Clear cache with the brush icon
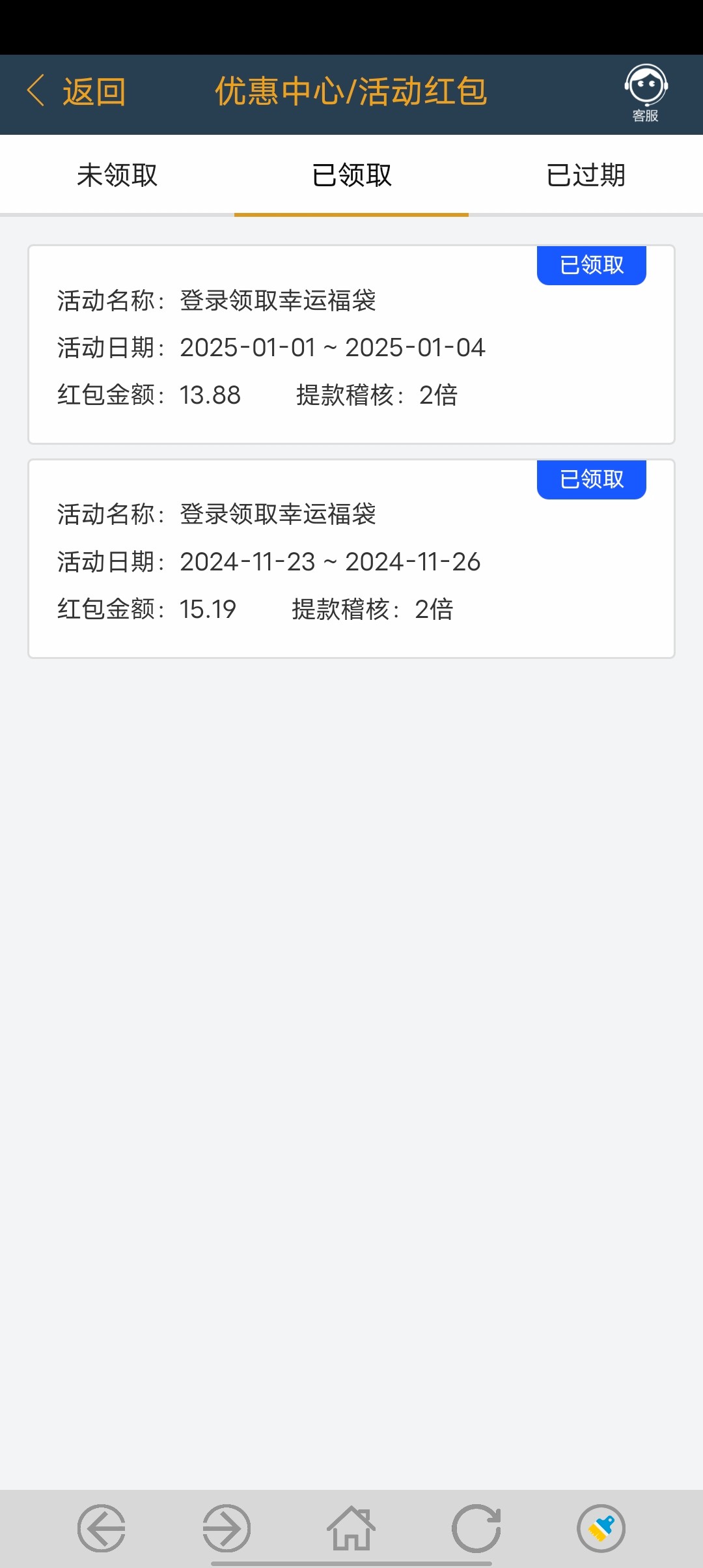 [601, 1528]
